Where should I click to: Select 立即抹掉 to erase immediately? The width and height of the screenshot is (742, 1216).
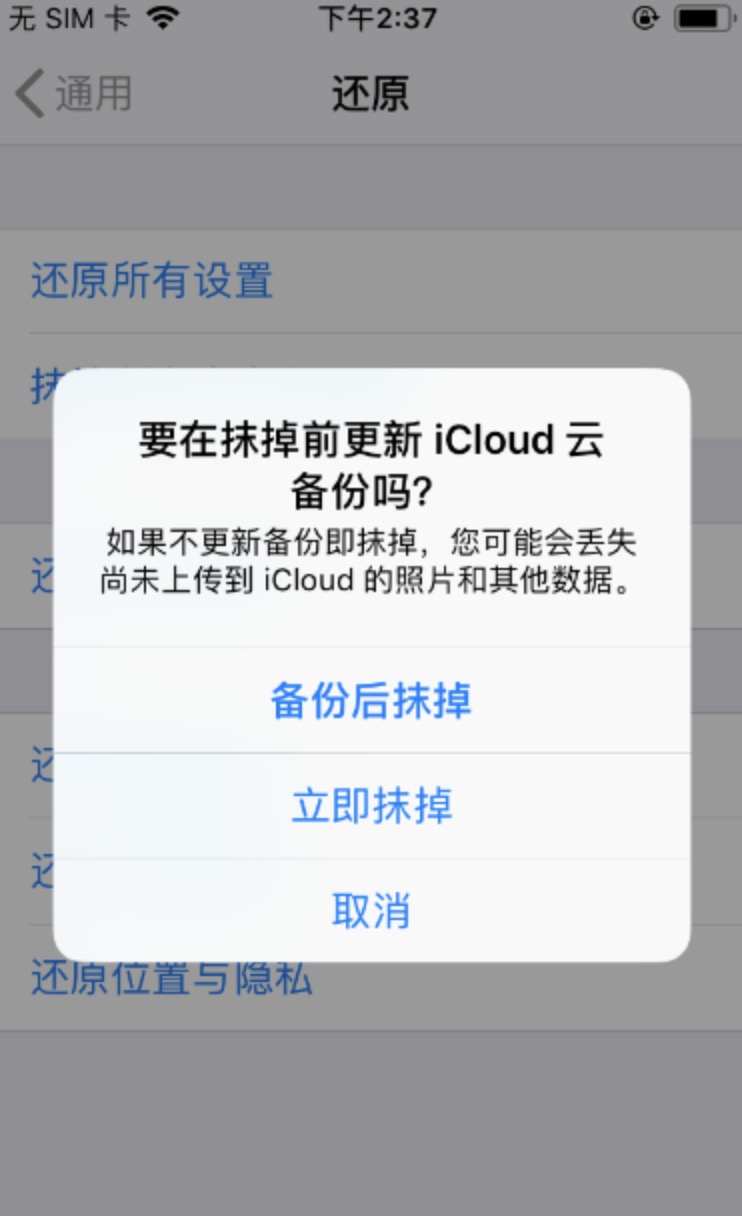[x=371, y=806]
